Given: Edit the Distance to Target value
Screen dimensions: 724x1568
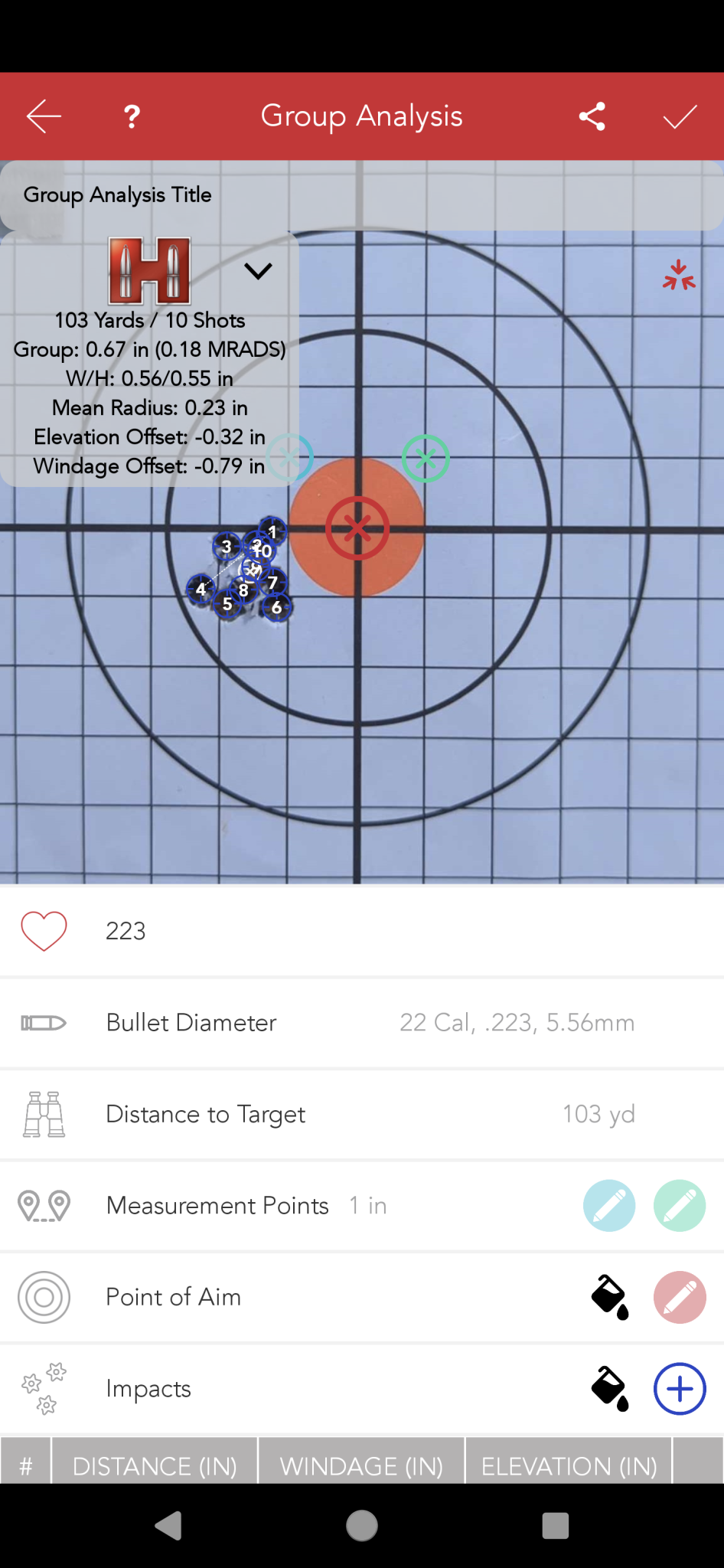Looking at the screenshot, I should [x=598, y=1114].
